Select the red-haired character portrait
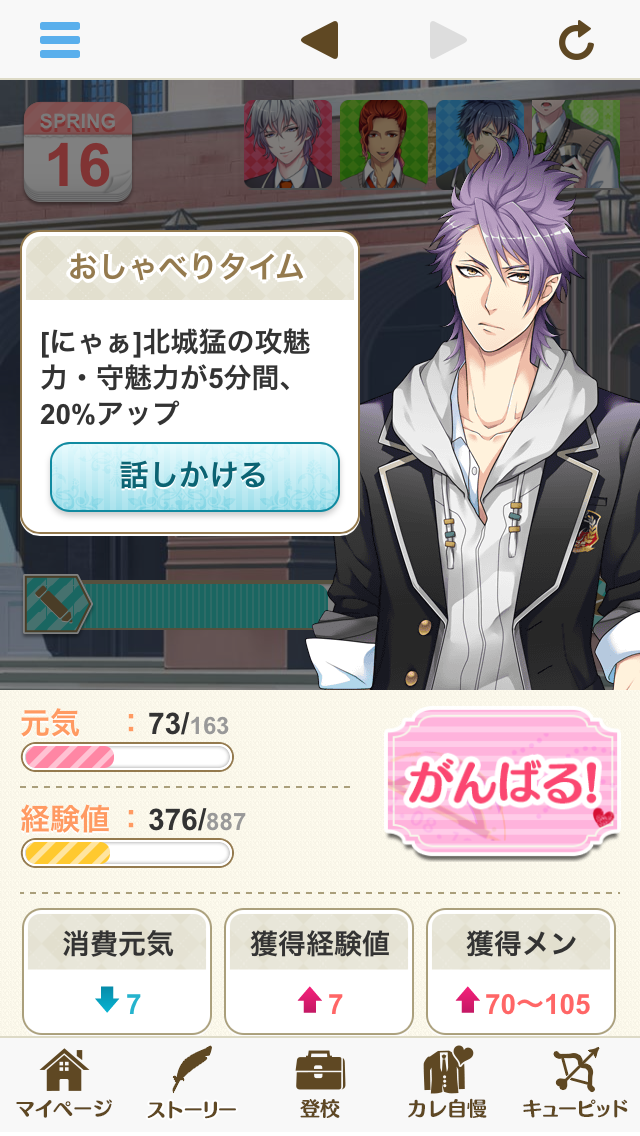Image resolution: width=640 pixels, height=1136 pixels. [383, 144]
